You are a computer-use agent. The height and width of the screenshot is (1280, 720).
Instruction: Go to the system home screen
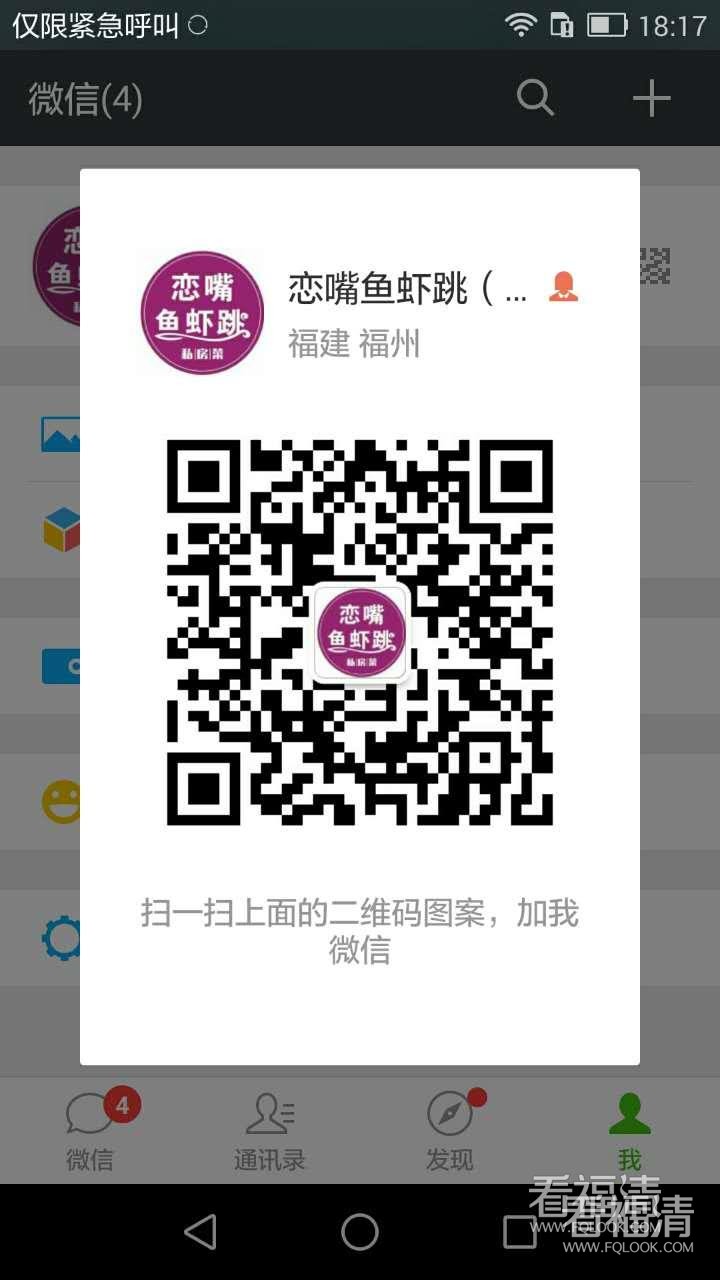click(x=360, y=1232)
